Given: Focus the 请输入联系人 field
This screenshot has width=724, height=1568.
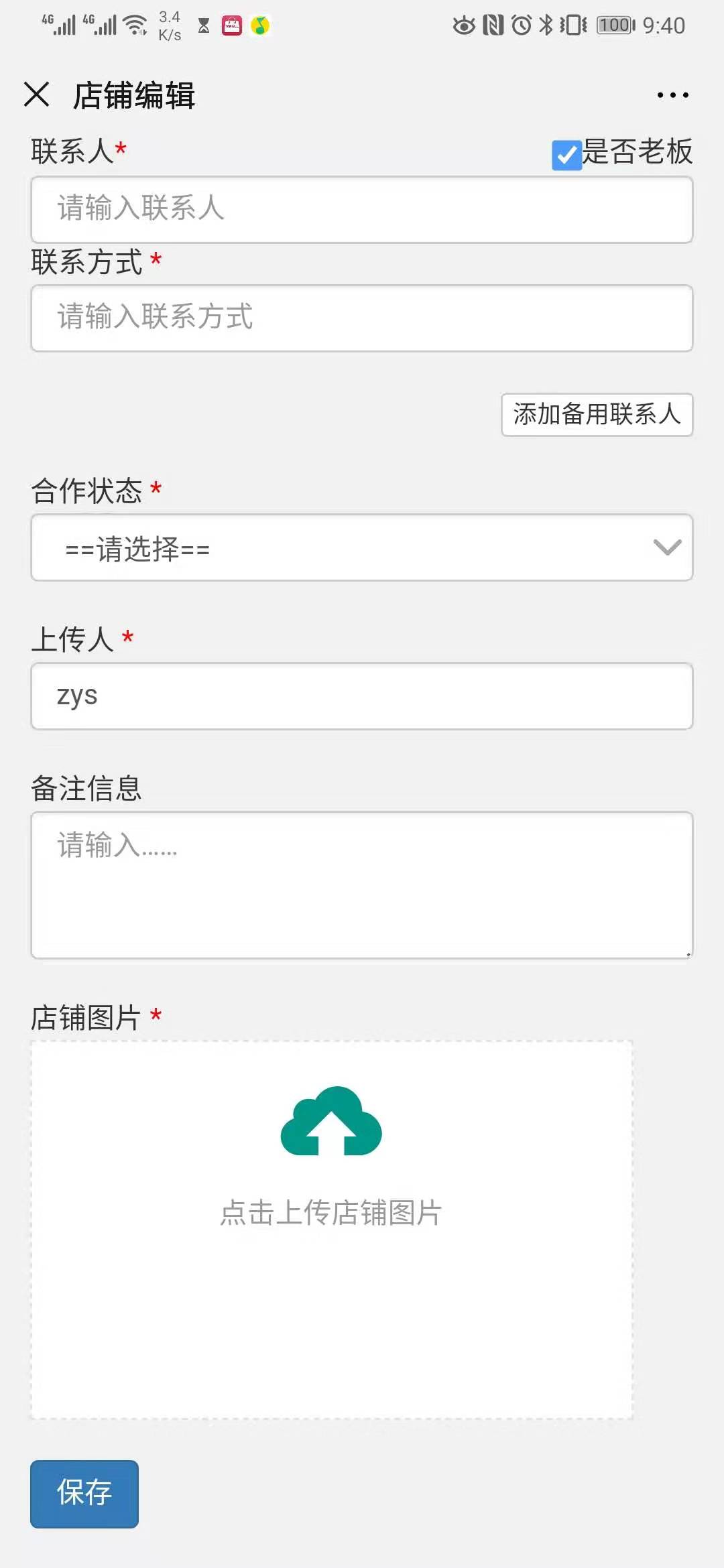Looking at the screenshot, I should [x=361, y=209].
